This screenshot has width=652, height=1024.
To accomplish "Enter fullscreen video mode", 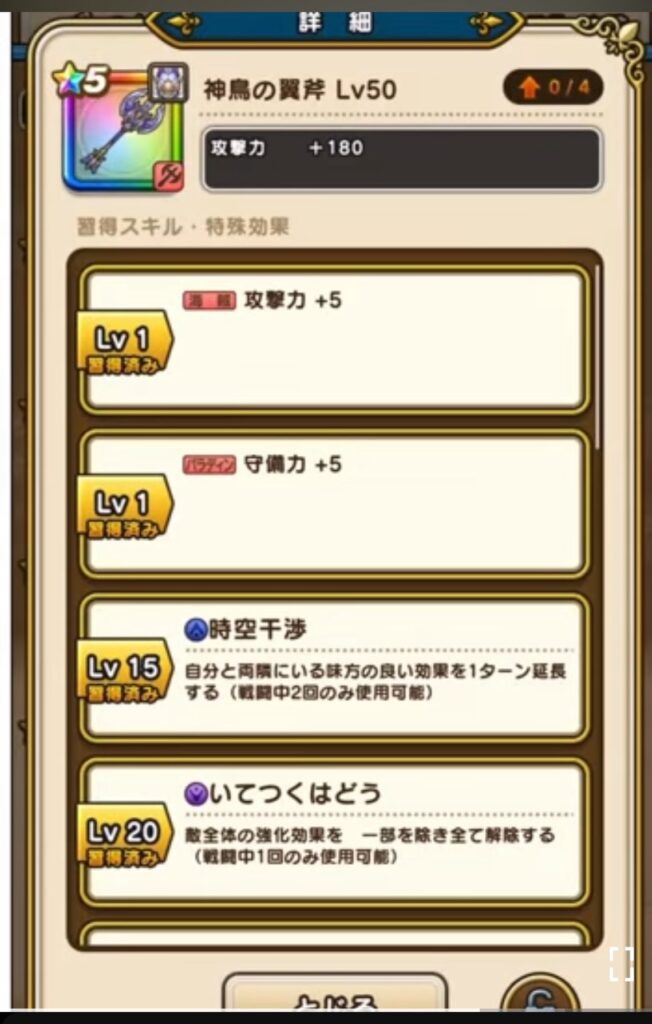I will click(621, 964).
